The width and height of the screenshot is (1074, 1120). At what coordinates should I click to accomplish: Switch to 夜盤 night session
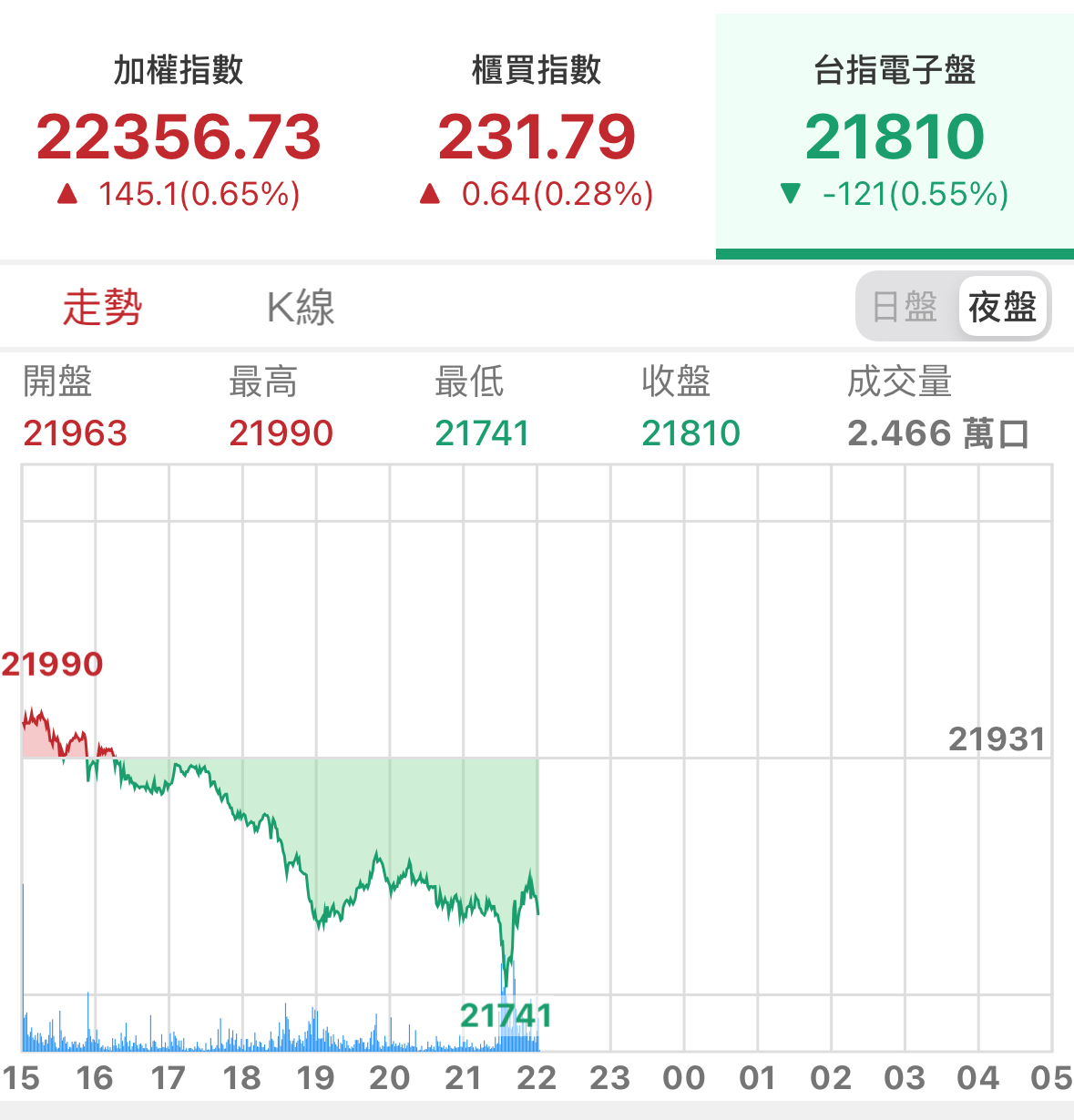[x=1002, y=307]
